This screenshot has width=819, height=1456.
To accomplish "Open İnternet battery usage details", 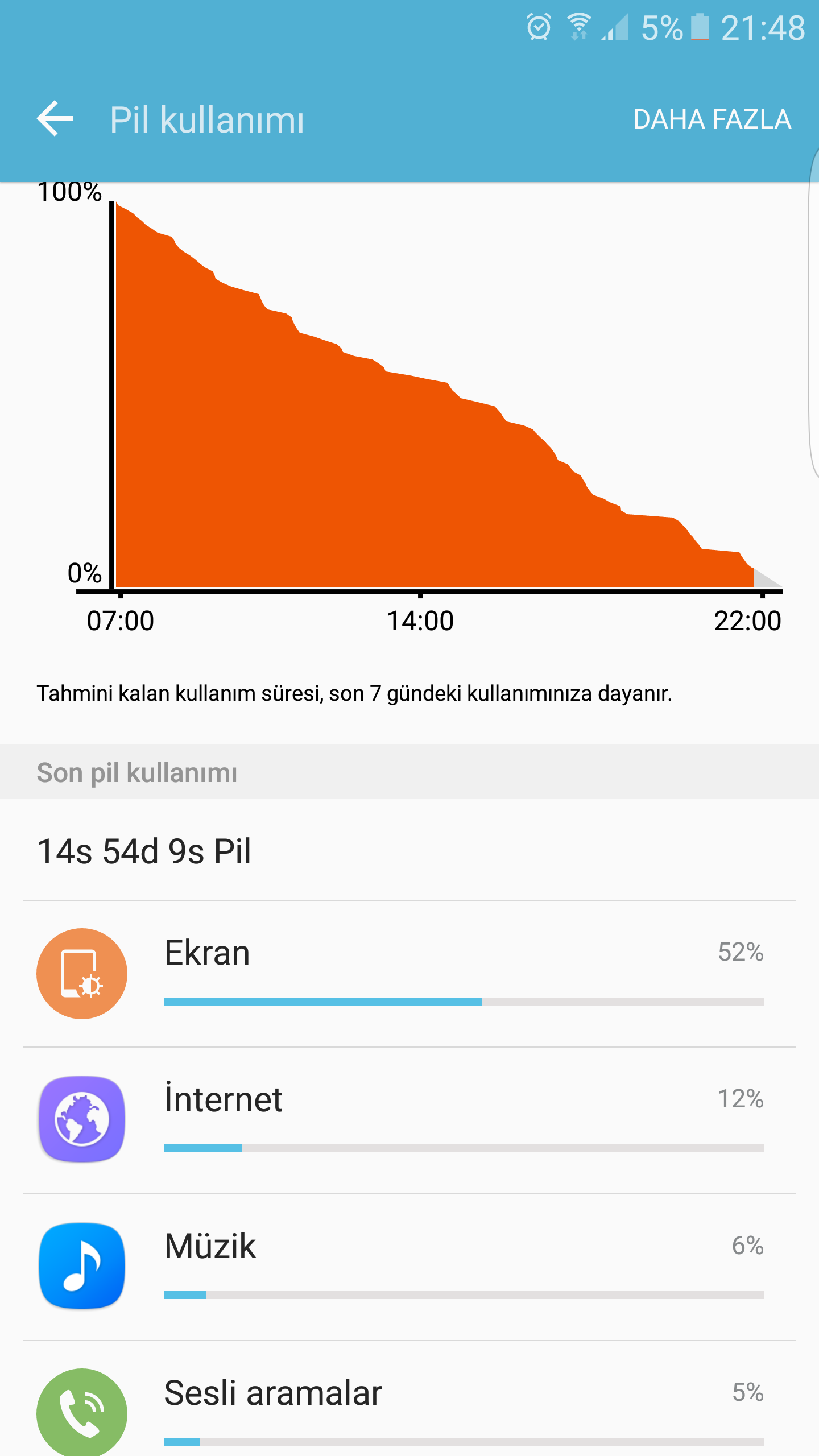I will click(409, 1120).
